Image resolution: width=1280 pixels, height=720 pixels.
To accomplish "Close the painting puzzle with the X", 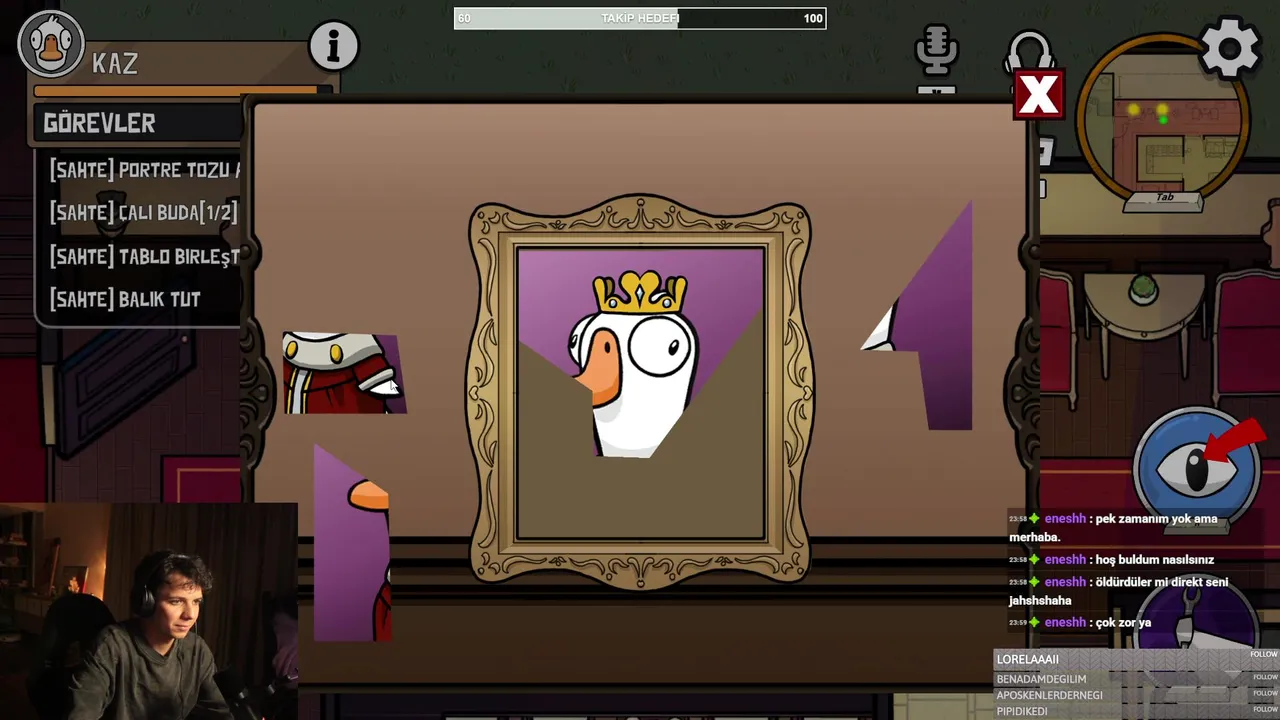I will pos(1038,95).
